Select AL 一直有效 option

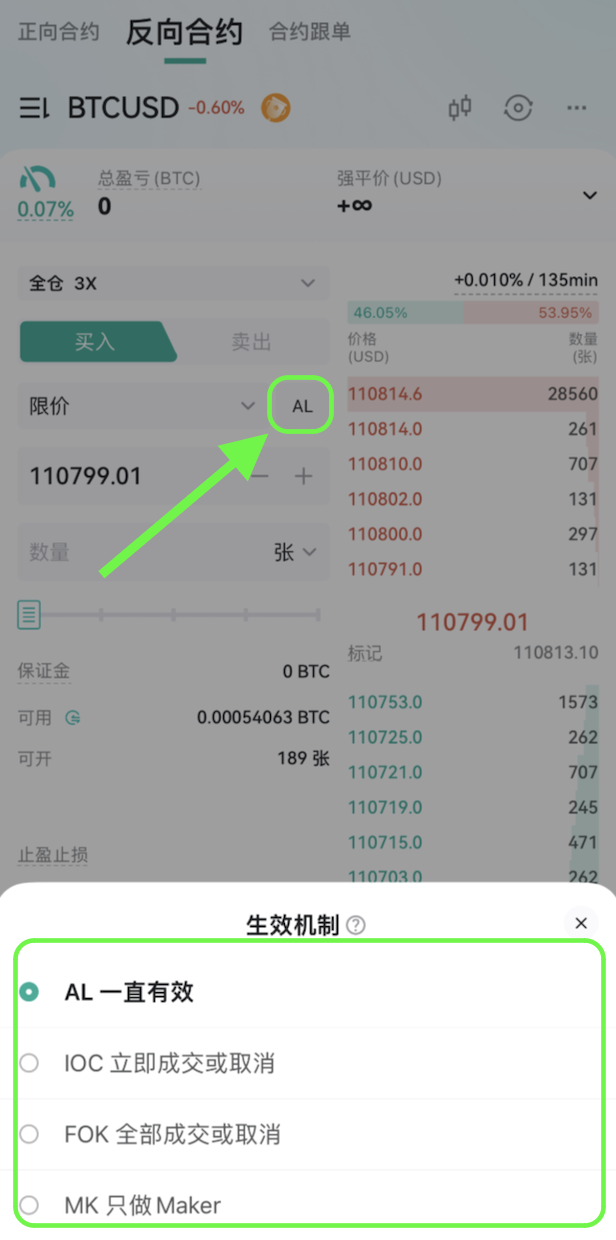coord(130,992)
